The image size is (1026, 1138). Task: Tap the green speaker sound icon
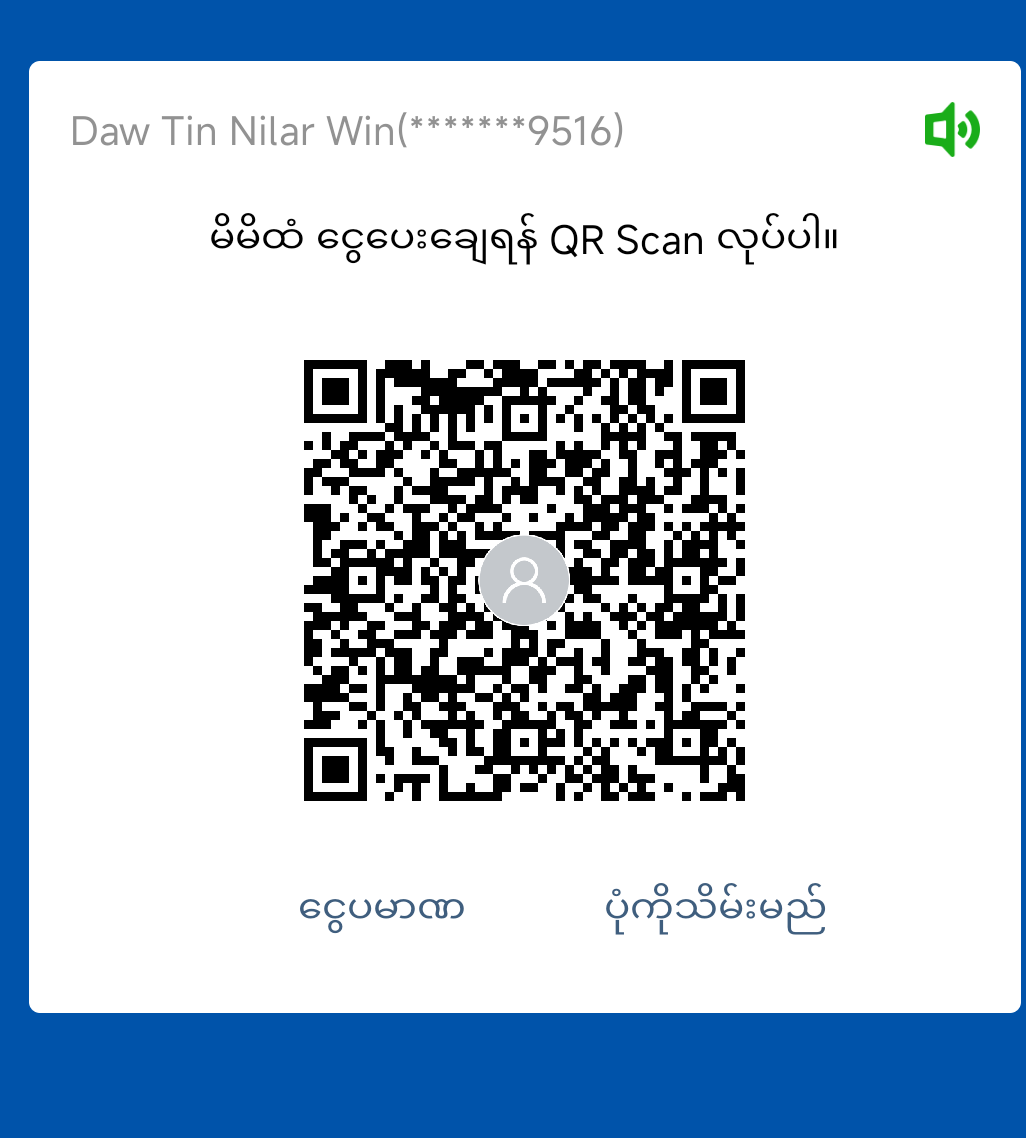point(951,130)
